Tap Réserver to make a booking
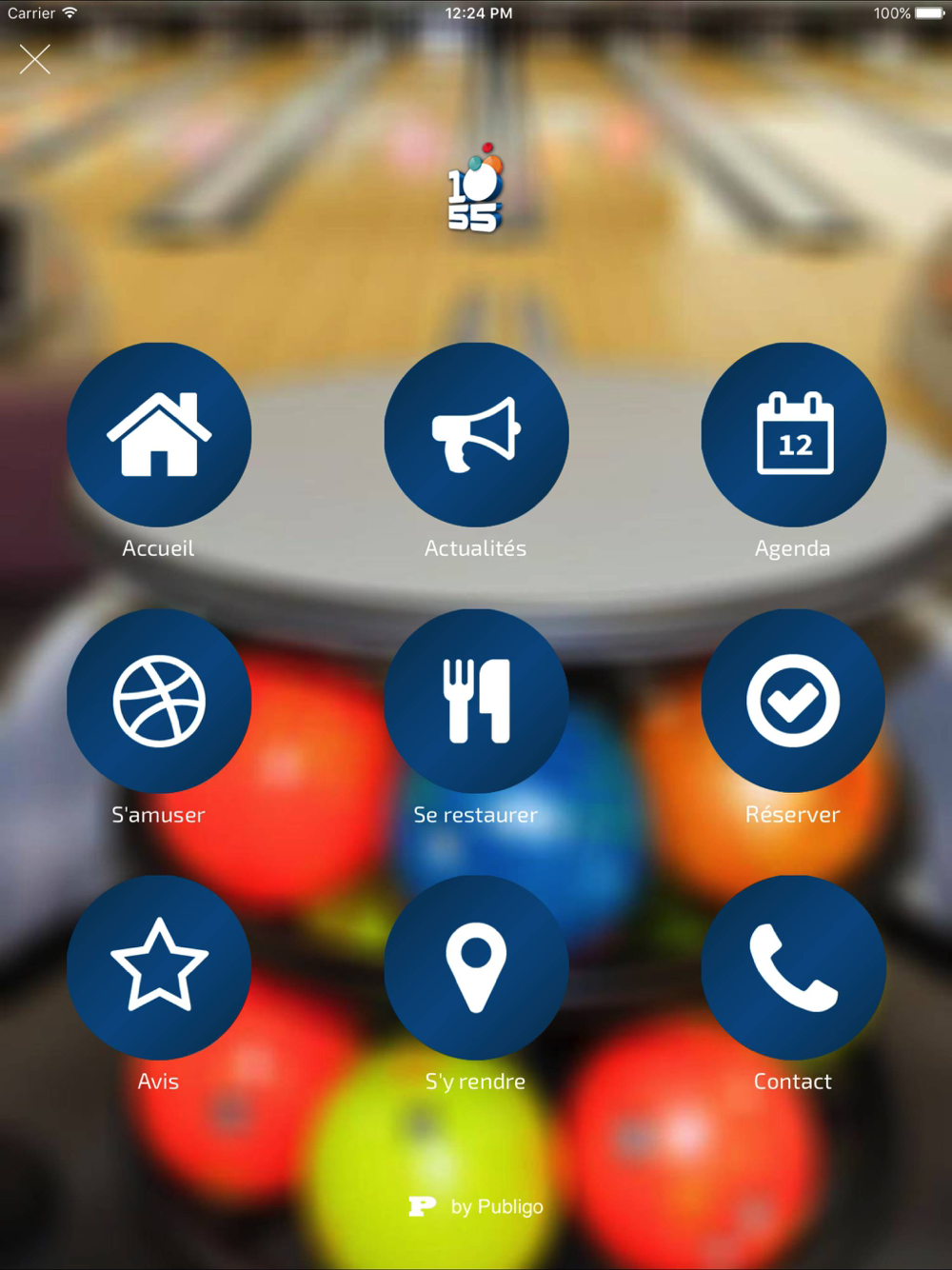 pos(793,702)
